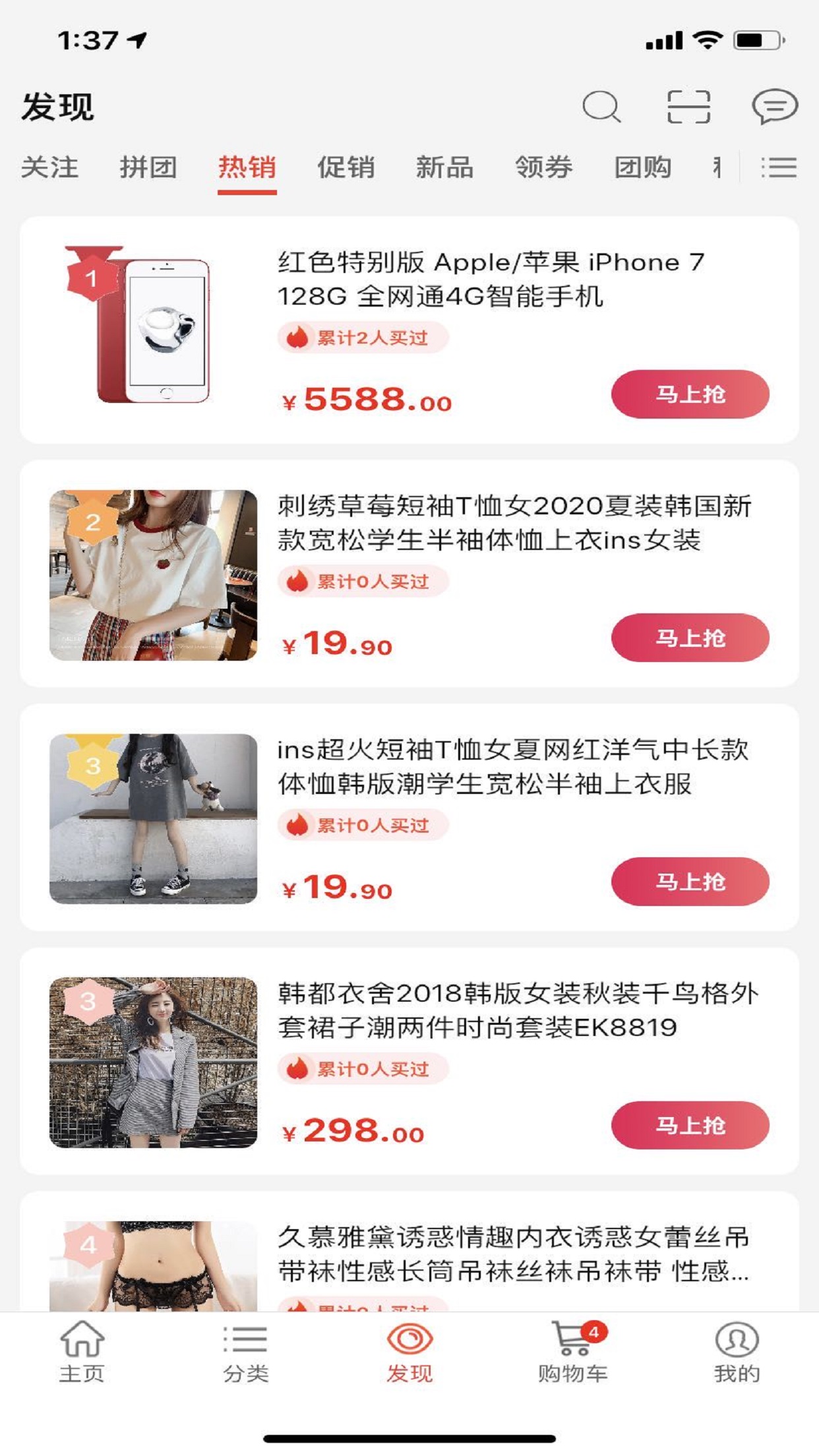819x1456 pixels.
Task: Tap 马上抢 on the iPhone 7 listing
Action: pos(692,393)
